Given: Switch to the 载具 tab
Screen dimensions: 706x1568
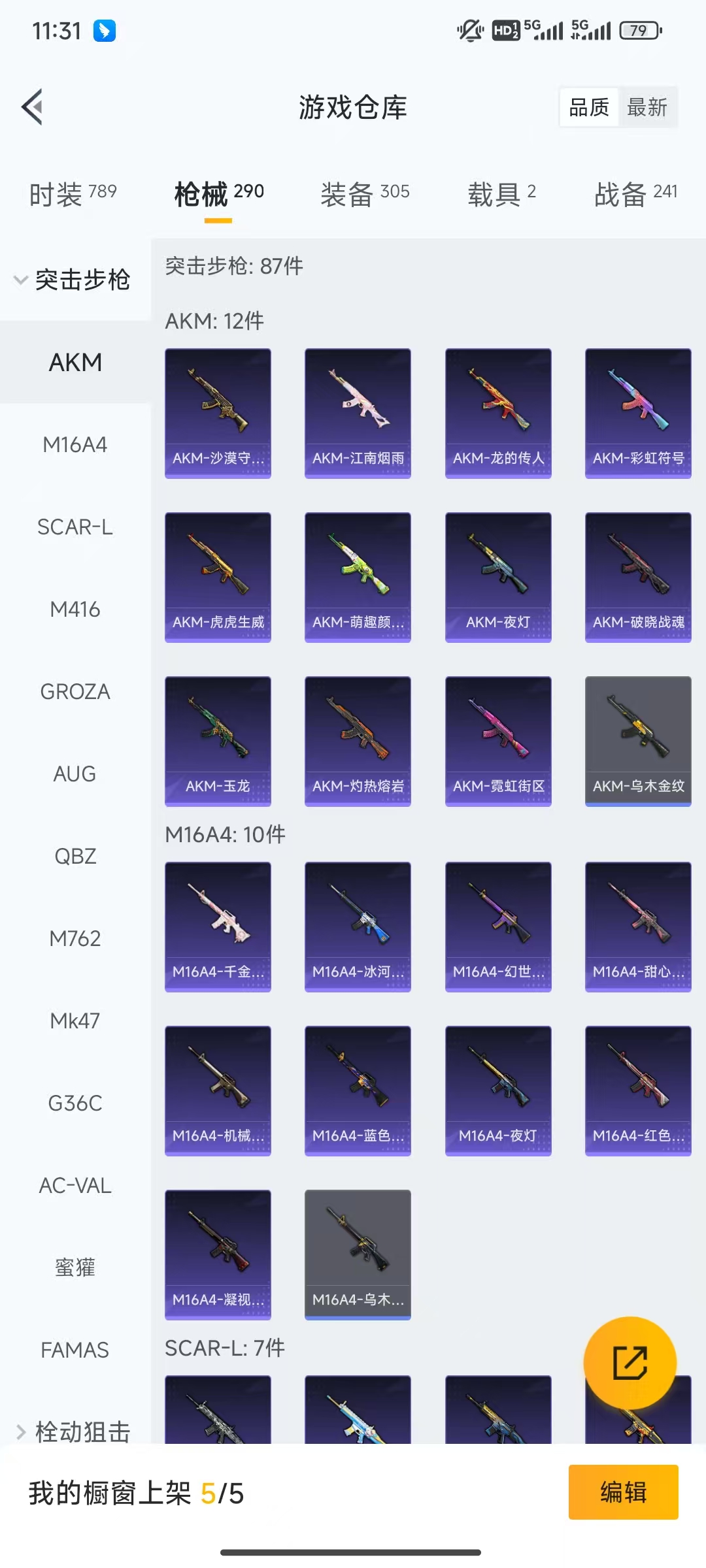Looking at the screenshot, I should (x=501, y=194).
